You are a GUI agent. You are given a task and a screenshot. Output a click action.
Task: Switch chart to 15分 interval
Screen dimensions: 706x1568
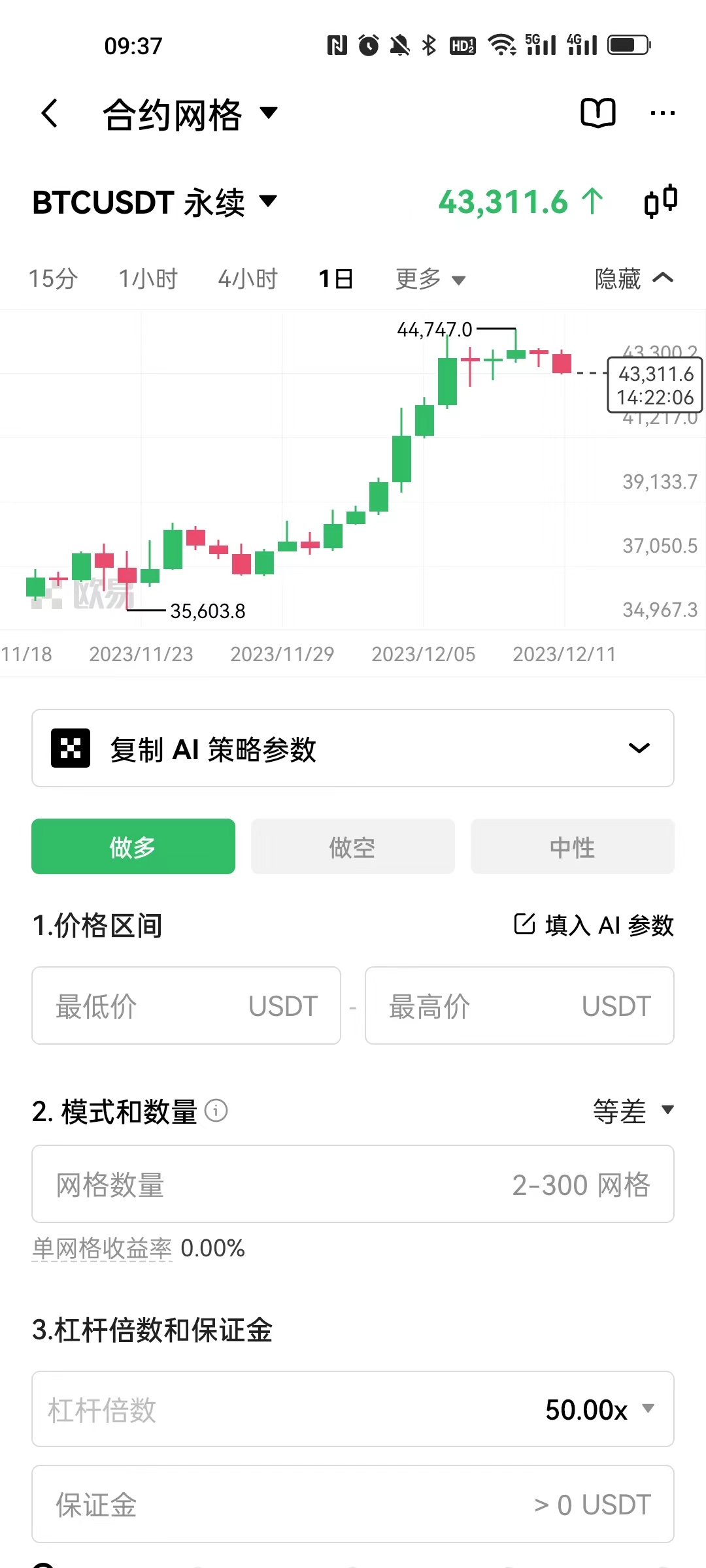tap(53, 279)
